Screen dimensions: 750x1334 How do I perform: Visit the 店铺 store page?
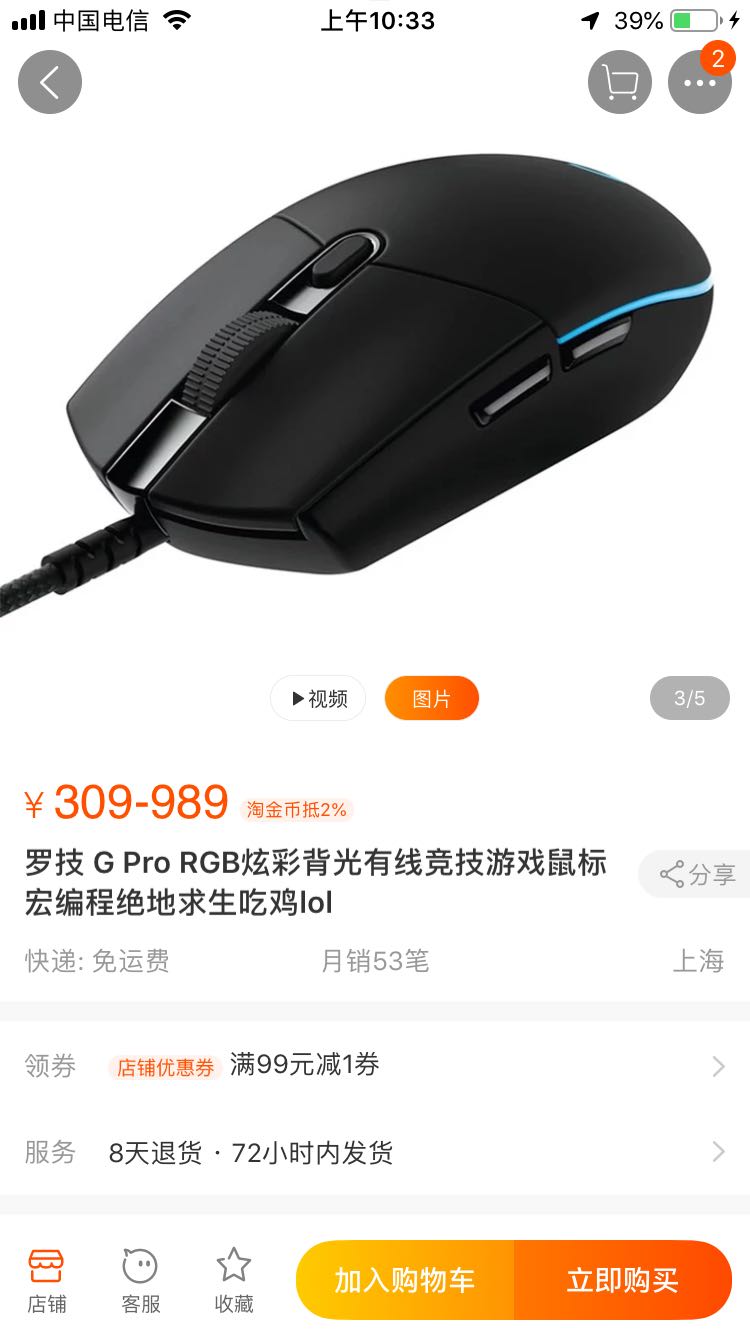(x=47, y=1280)
